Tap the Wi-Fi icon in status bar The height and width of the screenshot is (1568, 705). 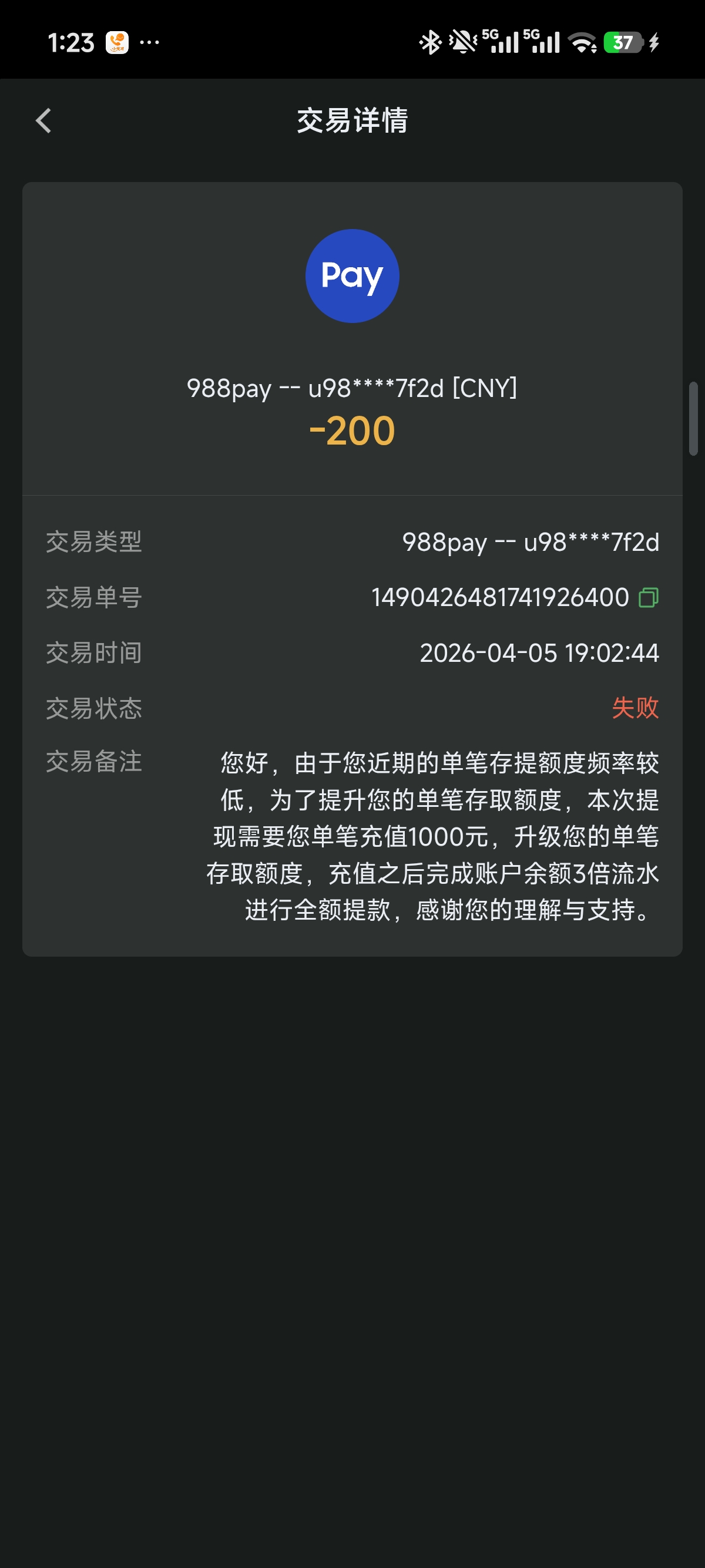coord(580,43)
